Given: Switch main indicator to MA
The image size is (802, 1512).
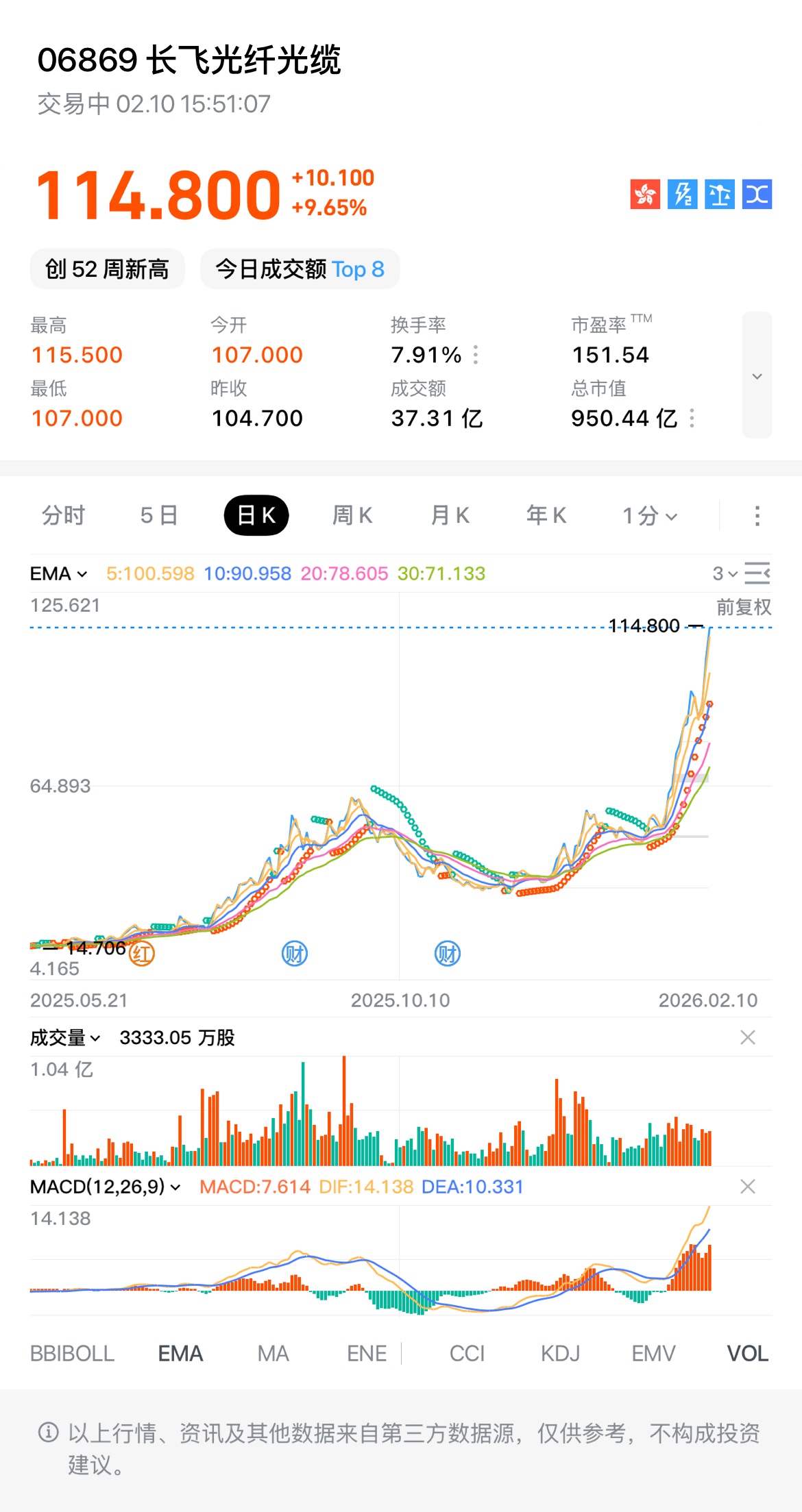Looking at the screenshot, I should click(273, 1354).
